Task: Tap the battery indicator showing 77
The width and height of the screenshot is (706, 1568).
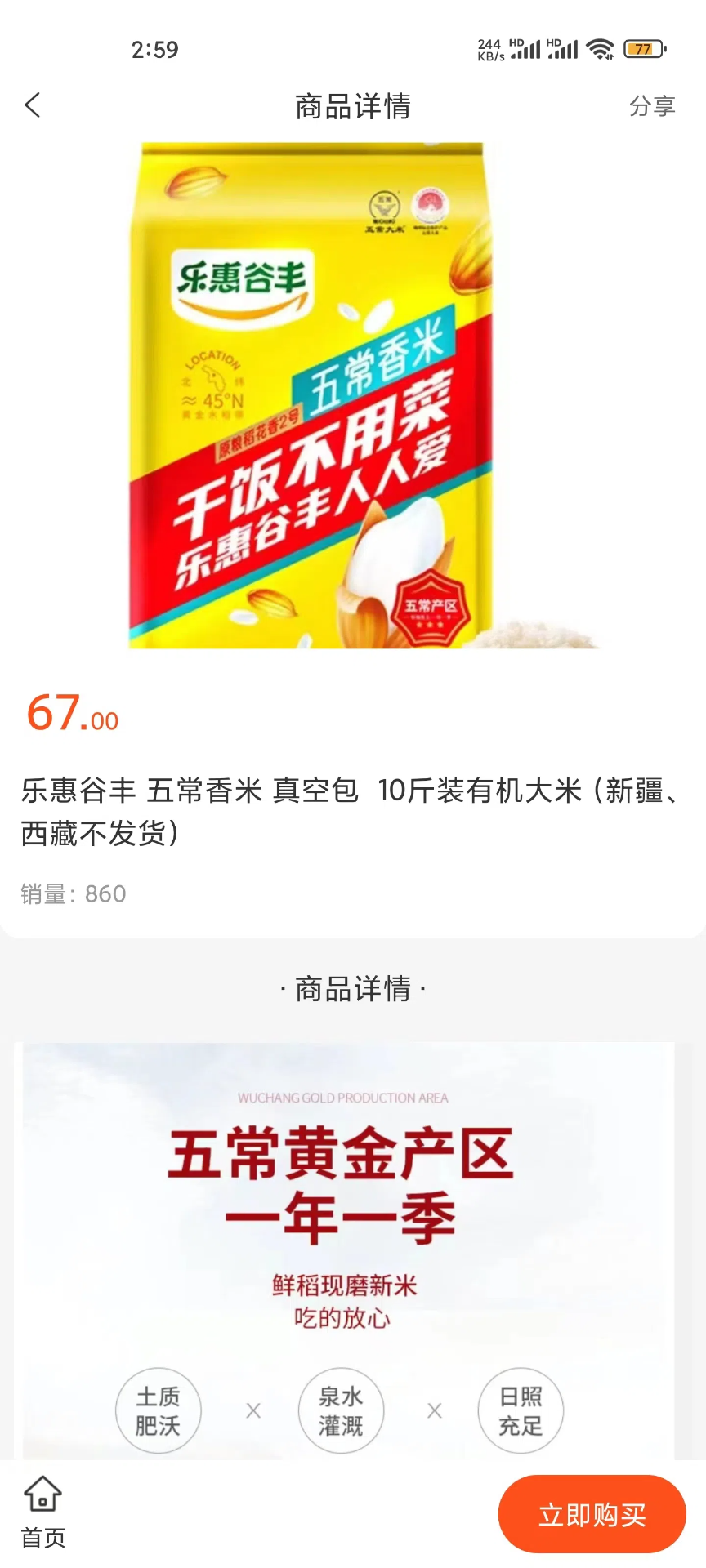Action: [x=643, y=49]
